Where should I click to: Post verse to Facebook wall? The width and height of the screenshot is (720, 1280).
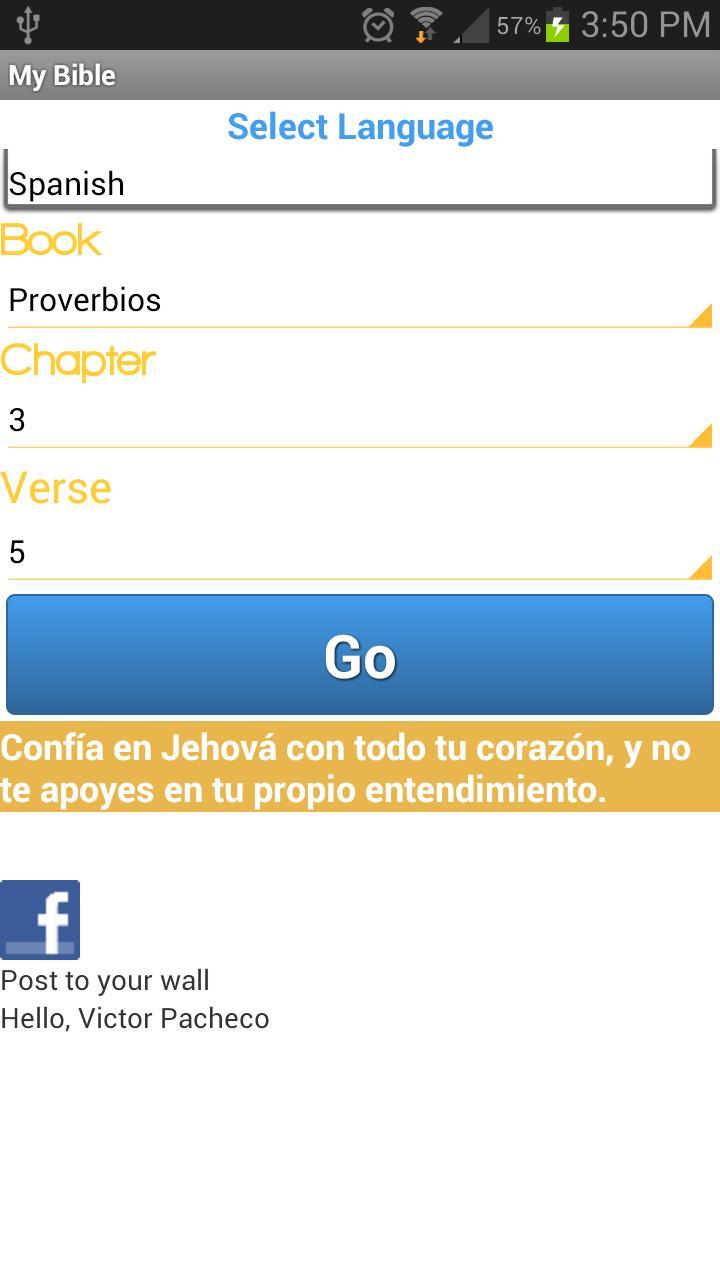pos(40,920)
